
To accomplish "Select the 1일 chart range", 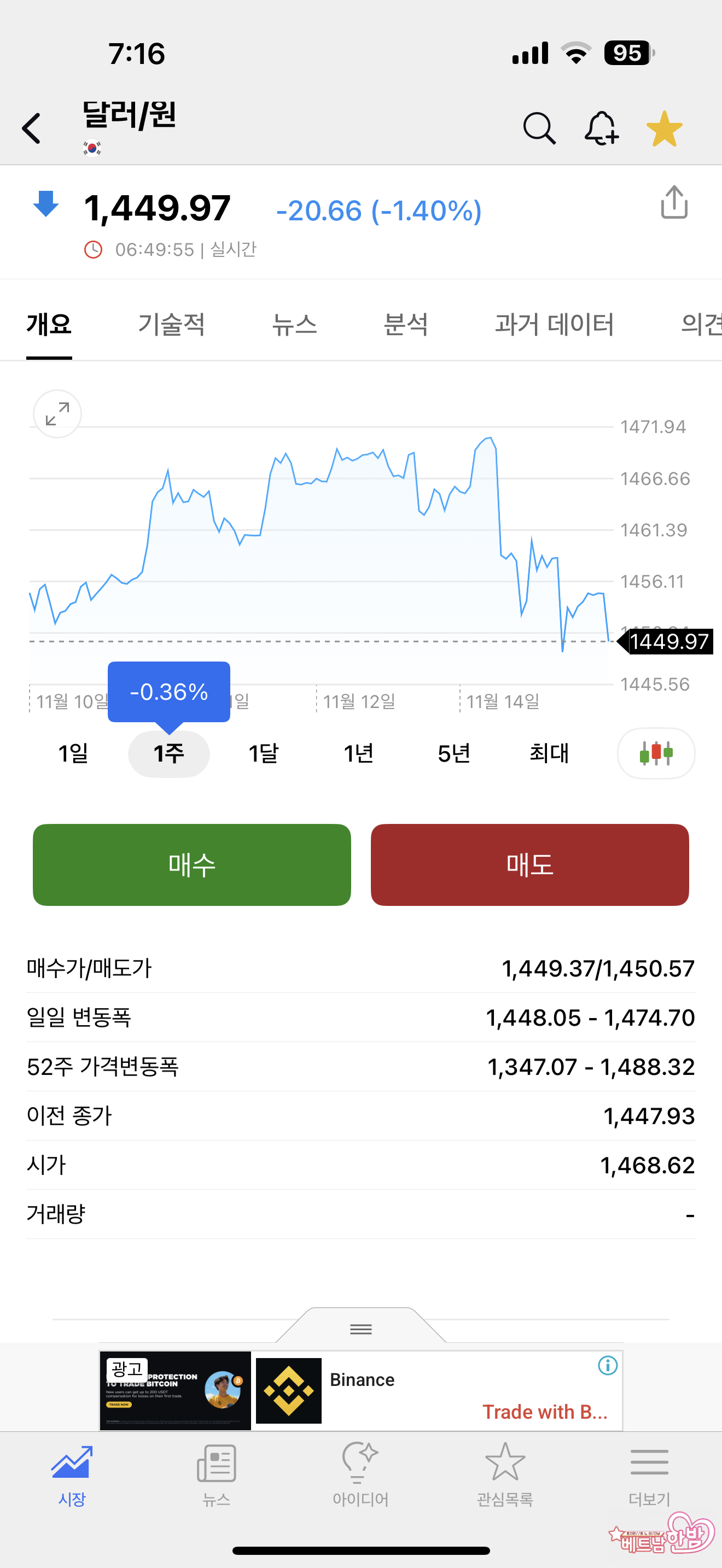I will tap(73, 753).
